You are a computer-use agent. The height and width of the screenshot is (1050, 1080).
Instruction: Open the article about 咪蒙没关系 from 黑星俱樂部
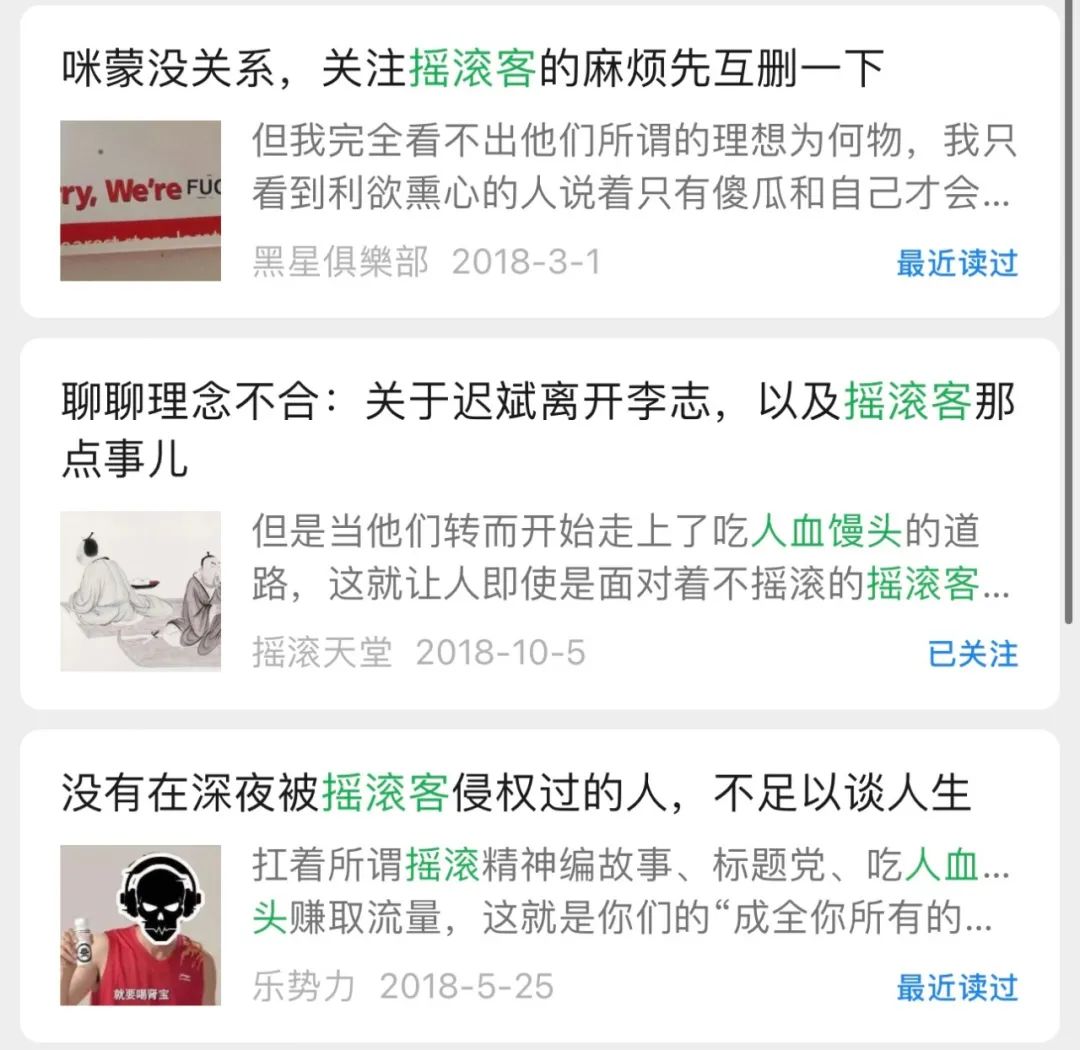pos(472,70)
